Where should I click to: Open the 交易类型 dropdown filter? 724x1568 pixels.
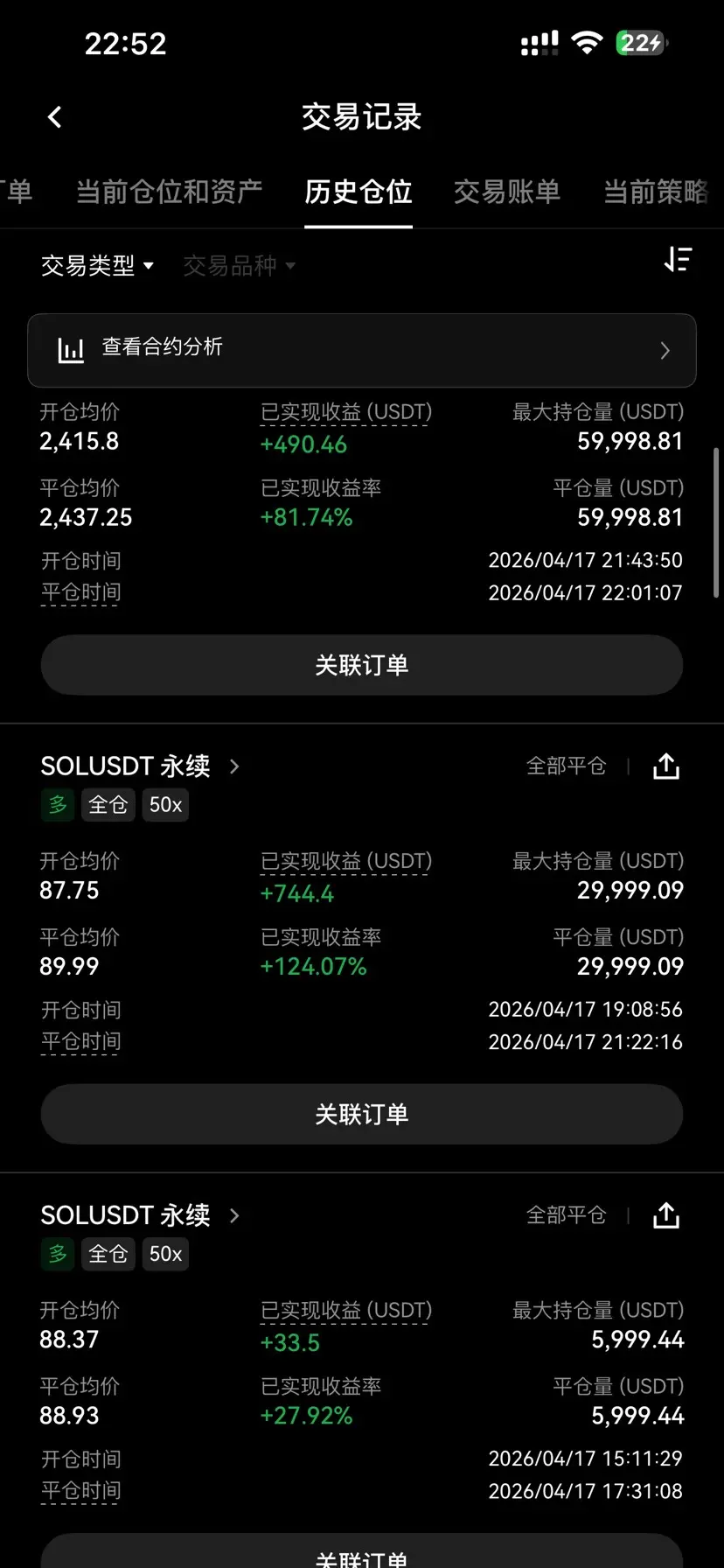click(x=97, y=265)
